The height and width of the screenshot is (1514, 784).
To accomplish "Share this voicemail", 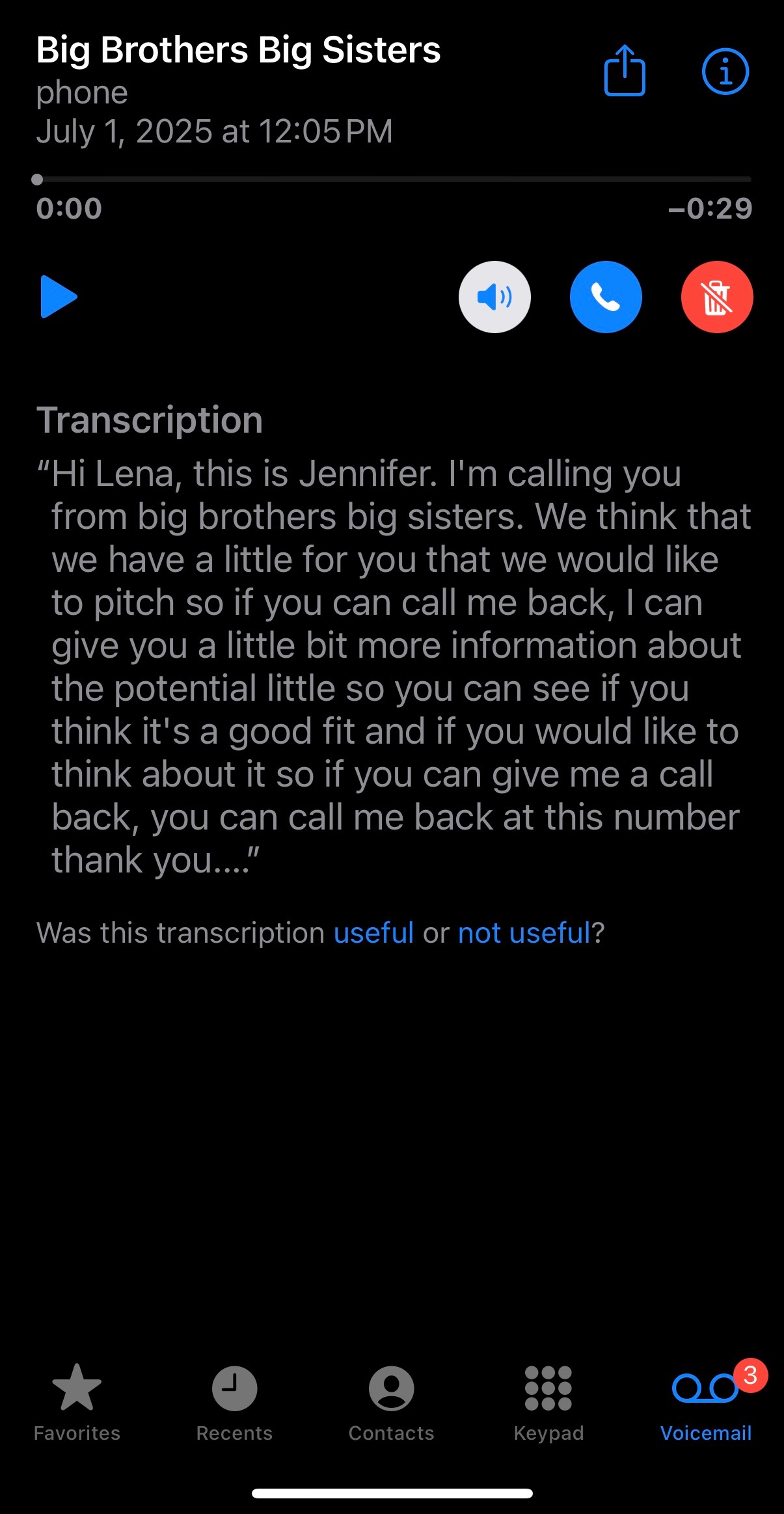I will pyautogui.click(x=624, y=71).
